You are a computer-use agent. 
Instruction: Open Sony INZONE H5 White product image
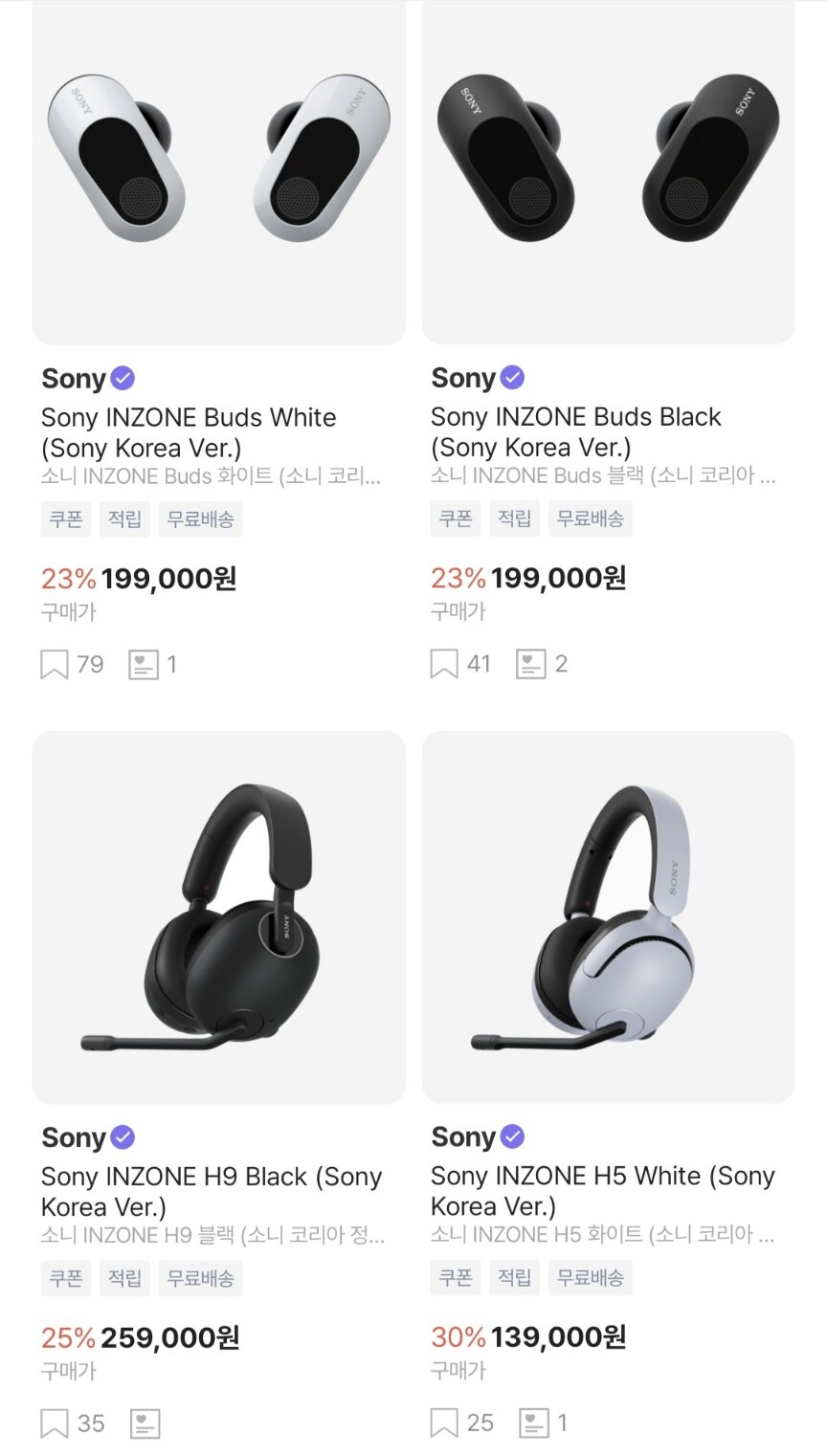click(608, 916)
